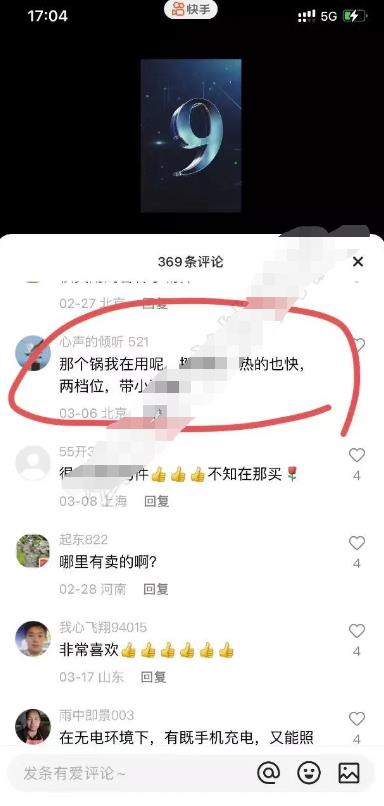The height and width of the screenshot is (806, 384).
Task: Attach a picture to the comment
Action: pyautogui.click(x=349, y=773)
